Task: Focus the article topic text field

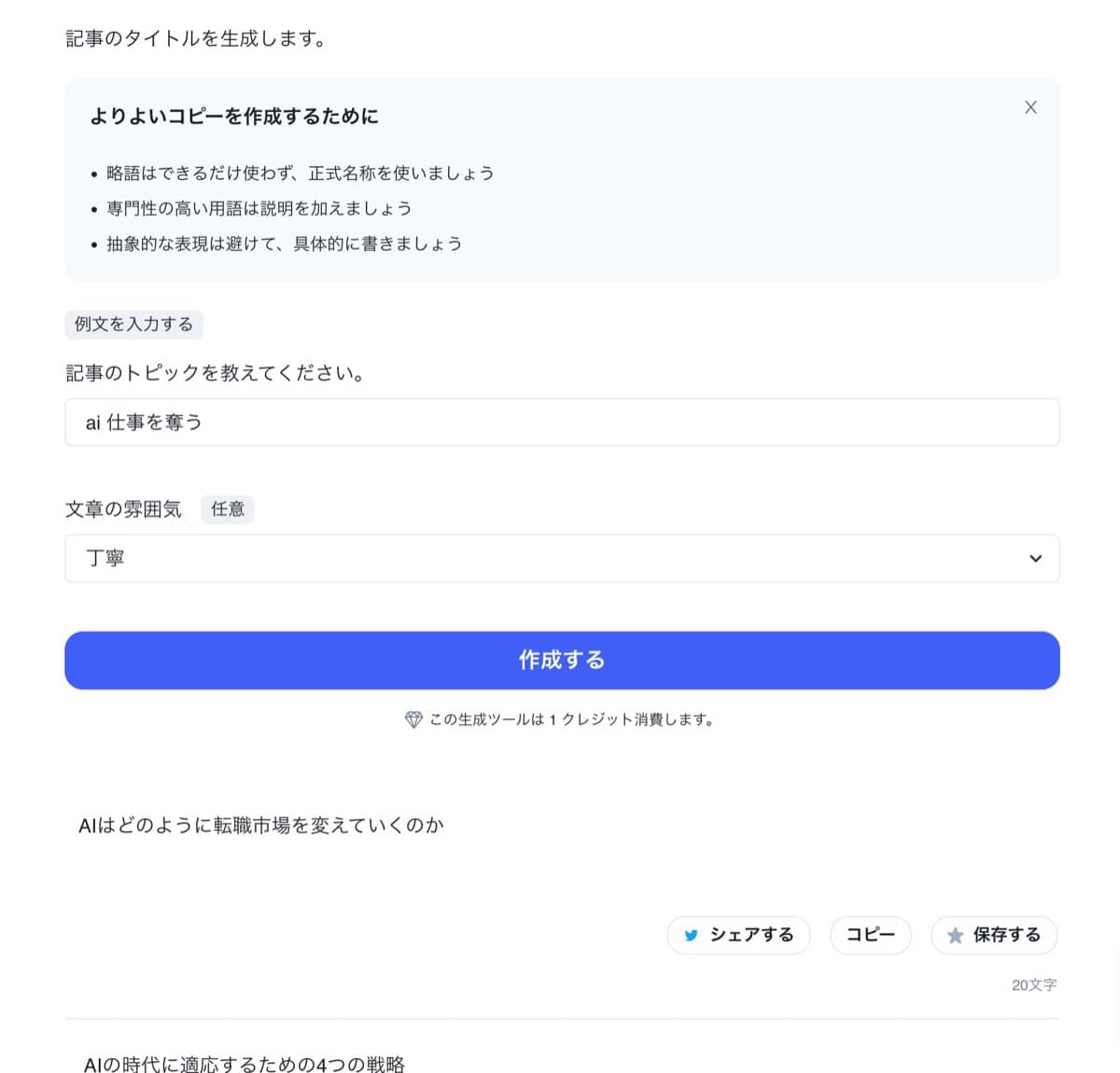Action: [x=562, y=423]
